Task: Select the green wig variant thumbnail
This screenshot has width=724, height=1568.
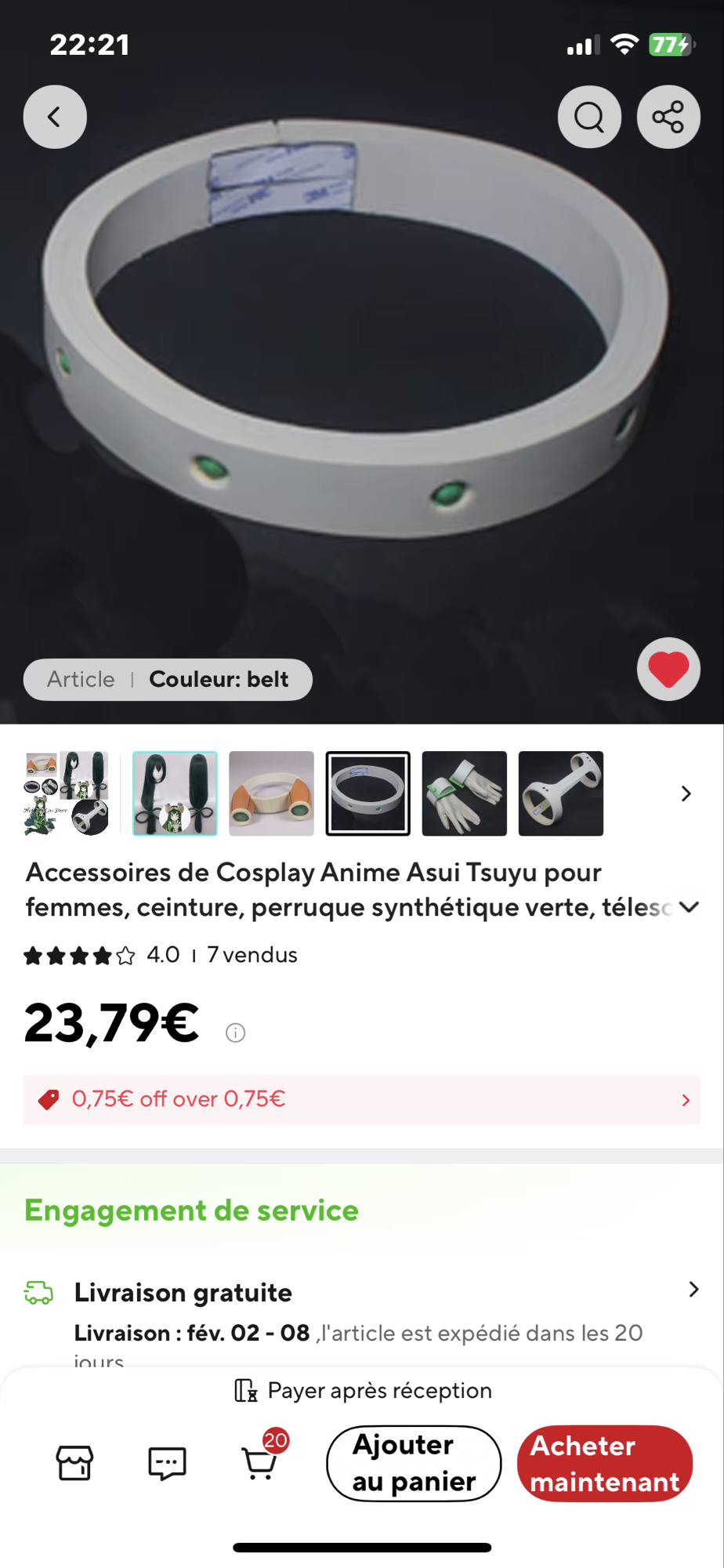Action: click(175, 793)
